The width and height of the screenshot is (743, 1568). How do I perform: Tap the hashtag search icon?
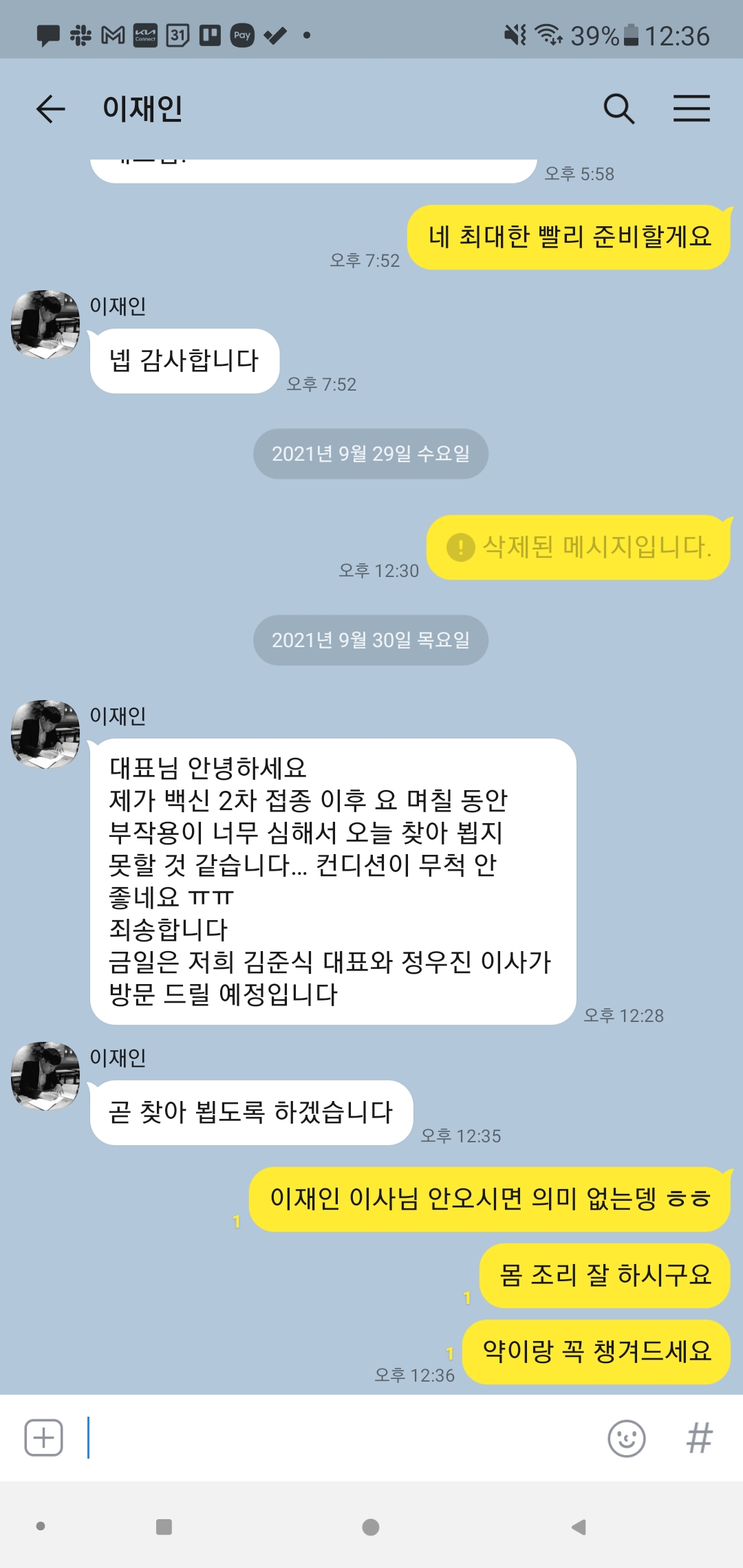(x=699, y=1438)
